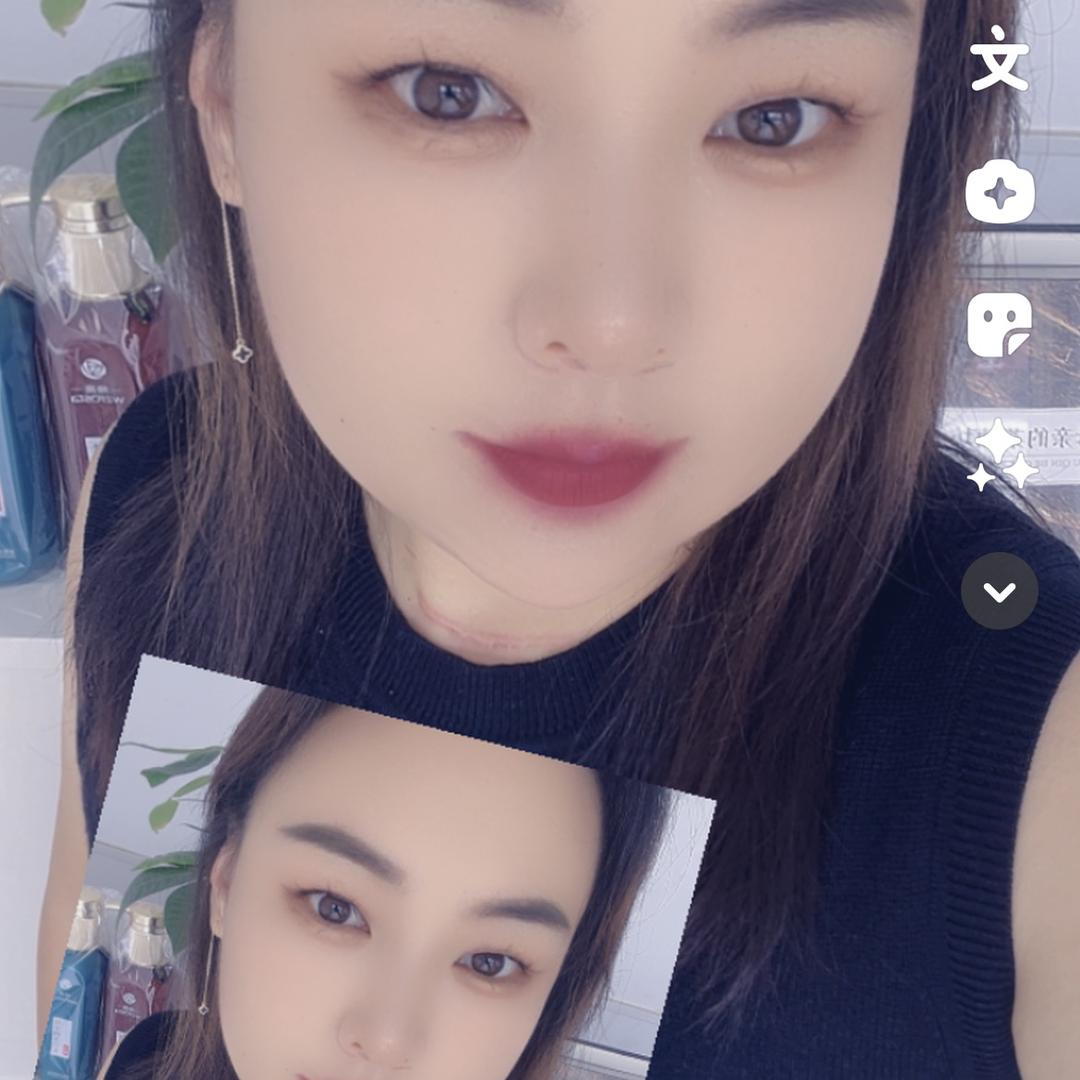1080x1080 pixels.
Task: Open the sparkle effects tool
Action: [1003, 456]
